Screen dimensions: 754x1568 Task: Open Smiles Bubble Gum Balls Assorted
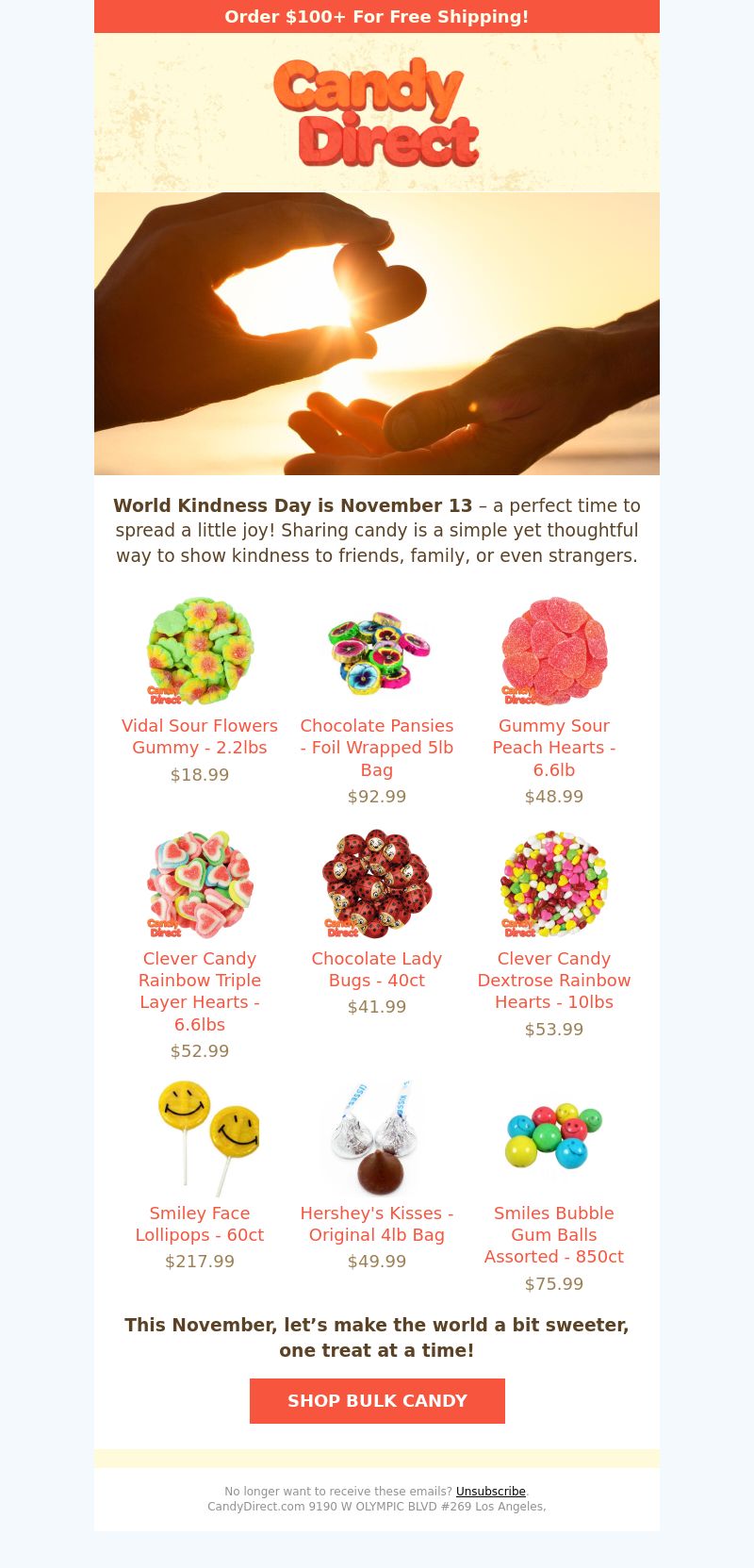(554, 1234)
